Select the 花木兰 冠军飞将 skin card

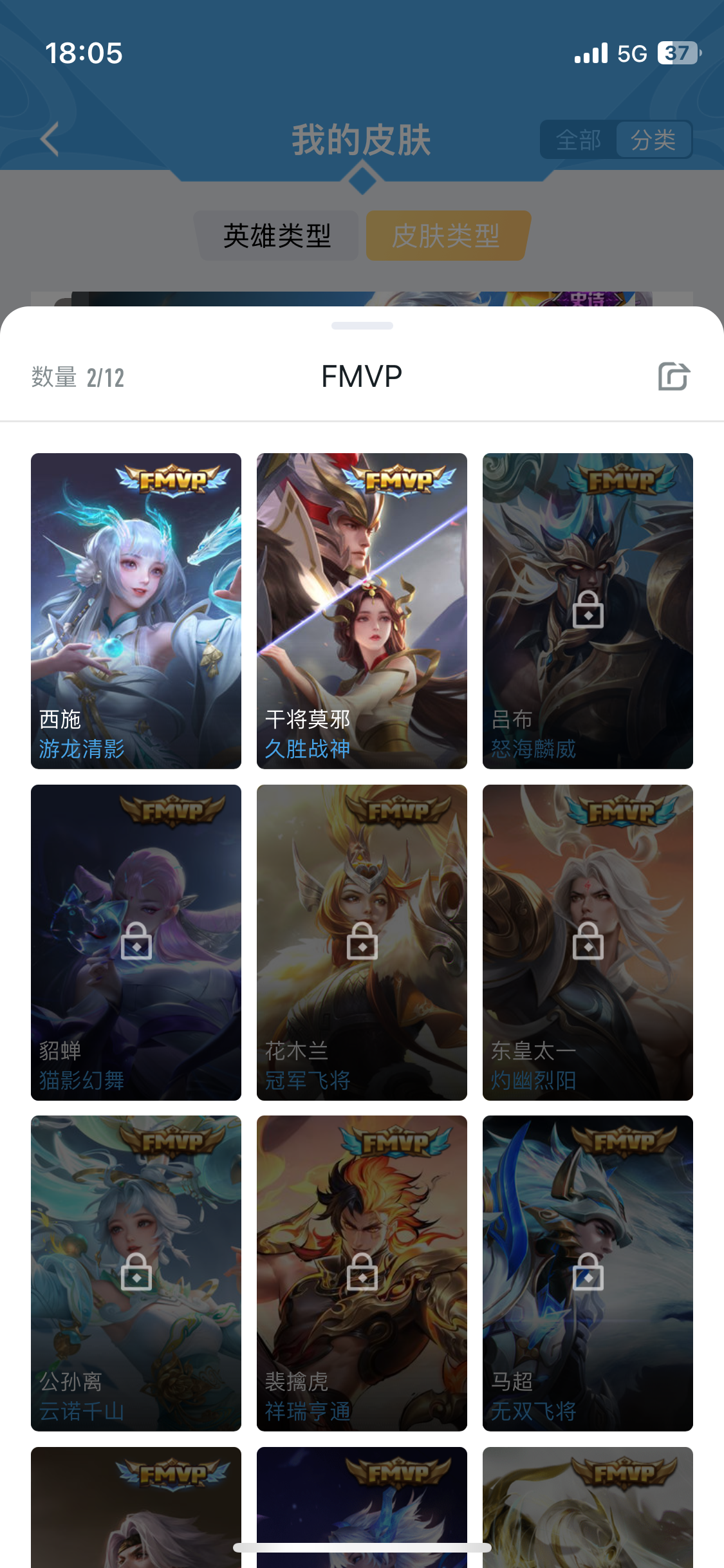click(362, 942)
